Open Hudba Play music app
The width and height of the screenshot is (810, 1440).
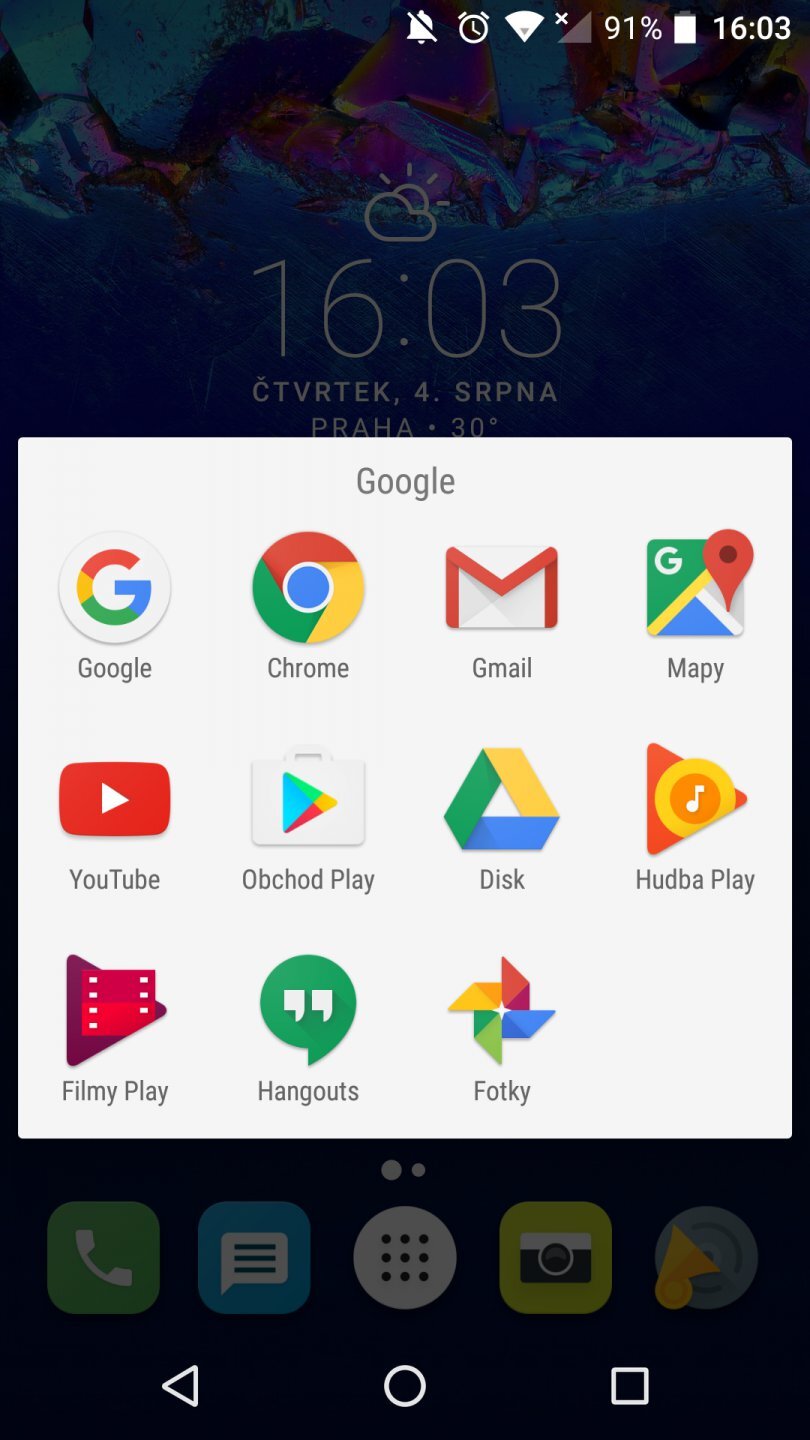tap(694, 798)
